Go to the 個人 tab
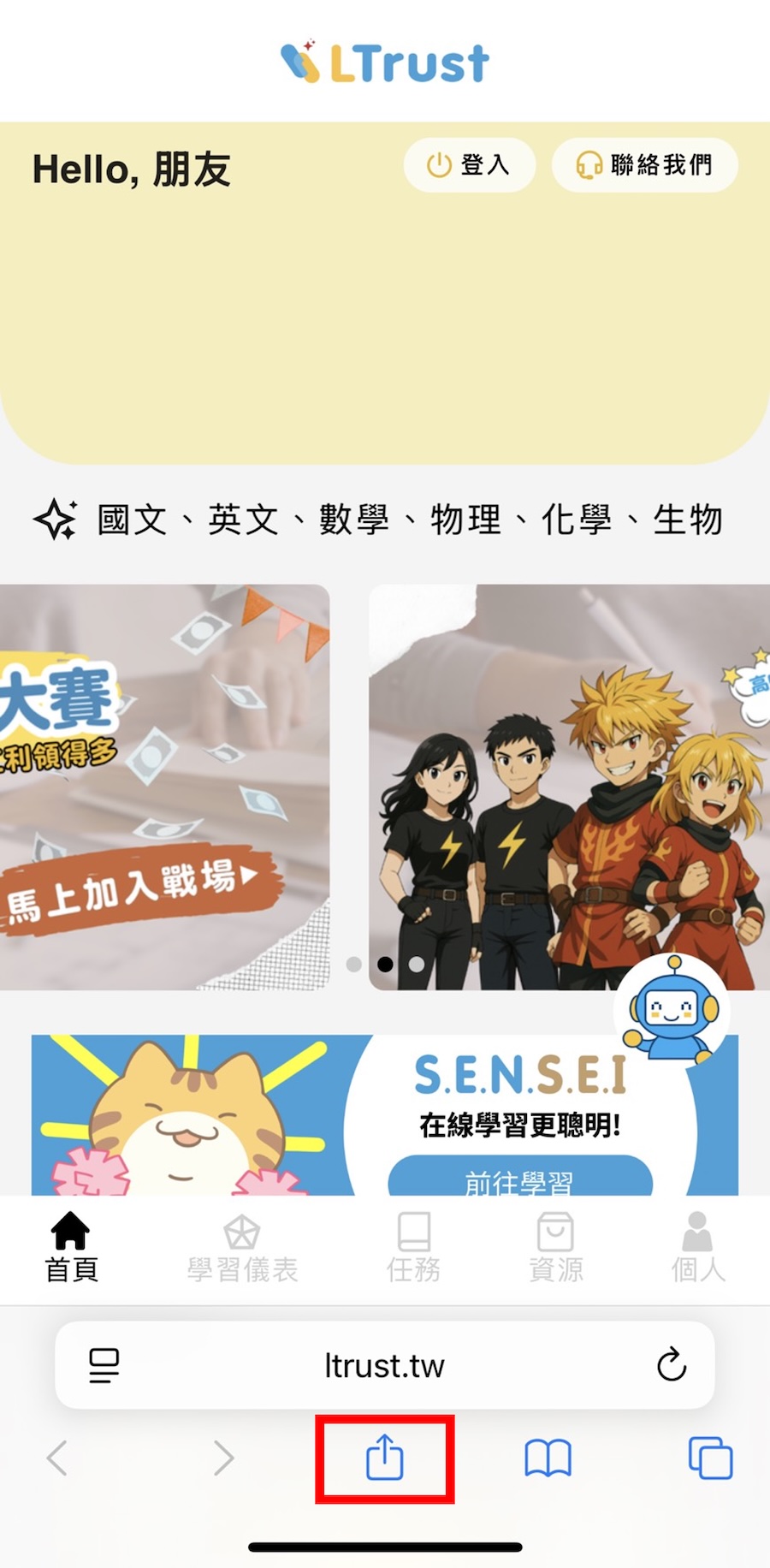770x1568 pixels. click(698, 1249)
